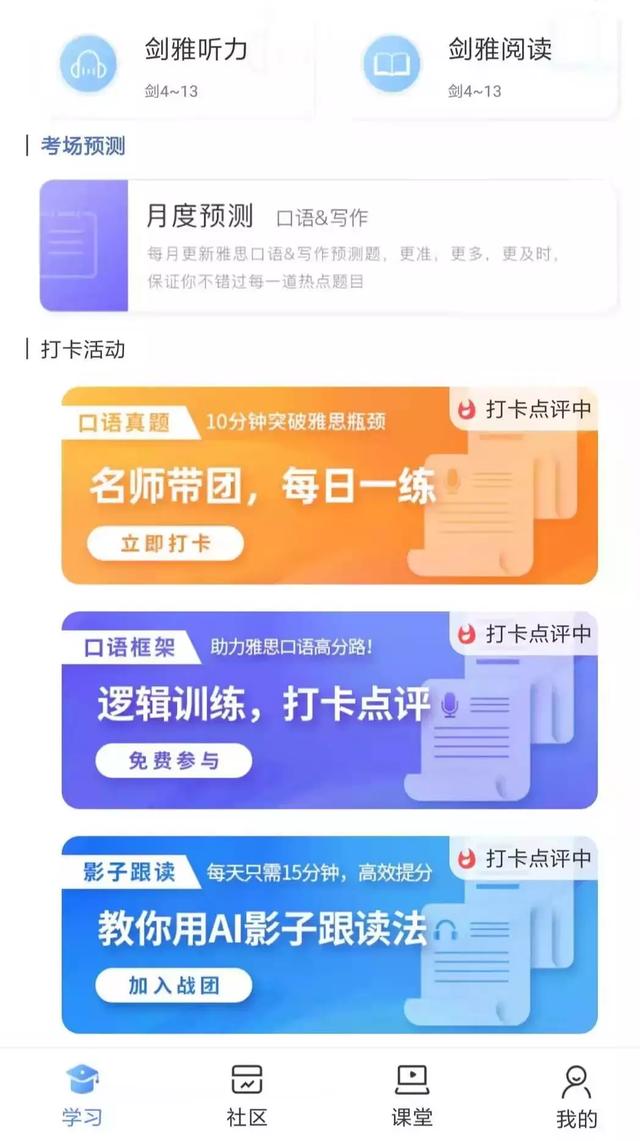
Task: Tap 免费参与 on the 口语框架 banner
Action: coord(174,761)
